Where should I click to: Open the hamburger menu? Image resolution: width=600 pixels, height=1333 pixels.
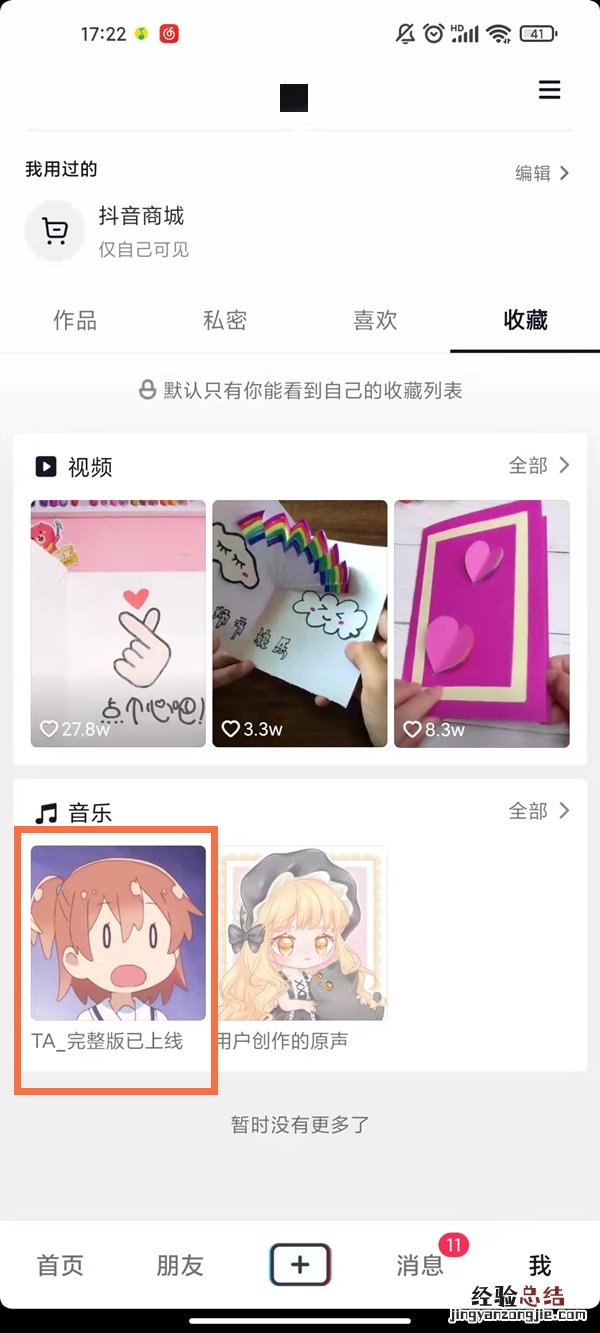click(549, 90)
